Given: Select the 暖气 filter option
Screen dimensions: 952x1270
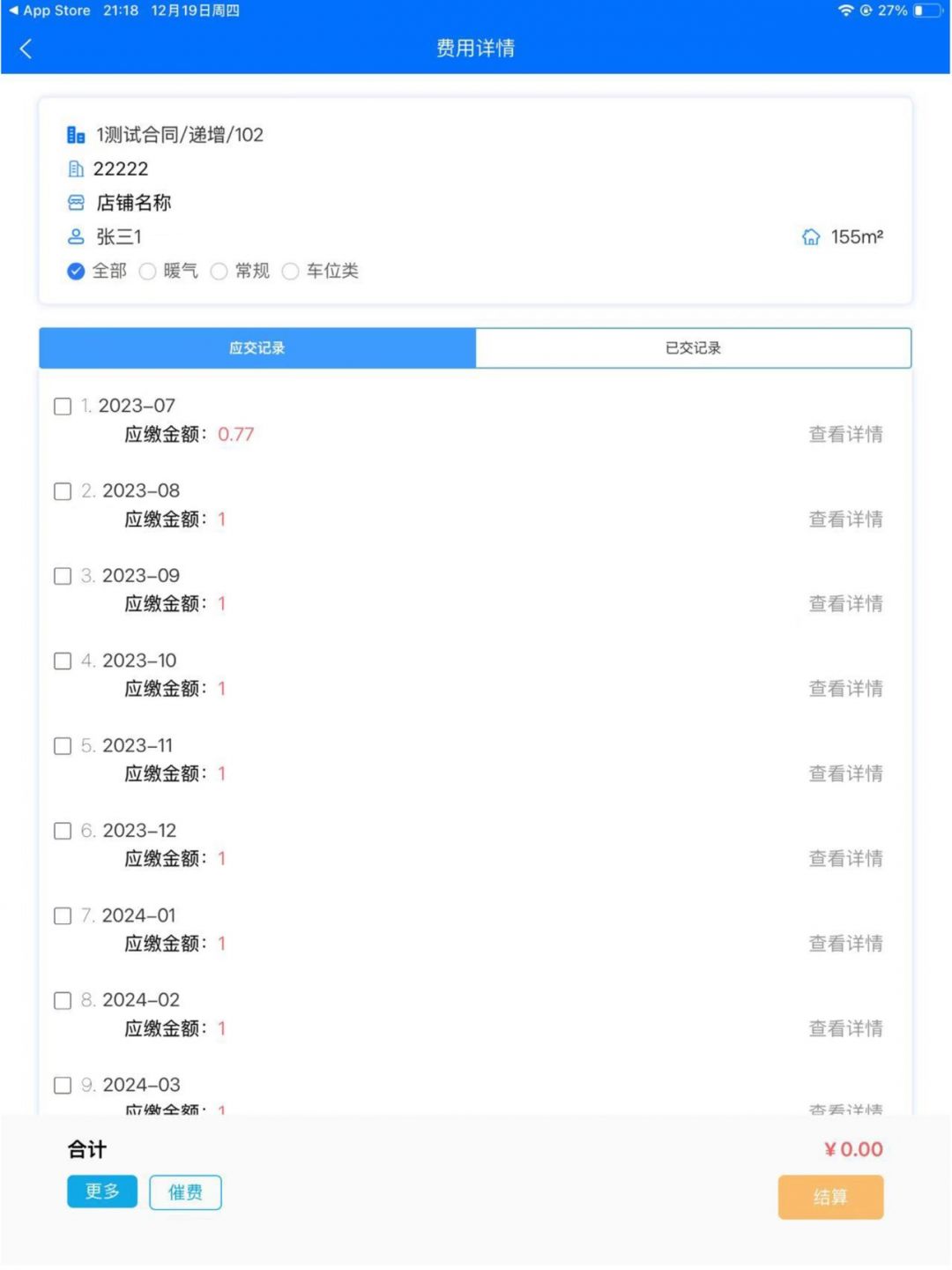Looking at the screenshot, I should tap(148, 271).
